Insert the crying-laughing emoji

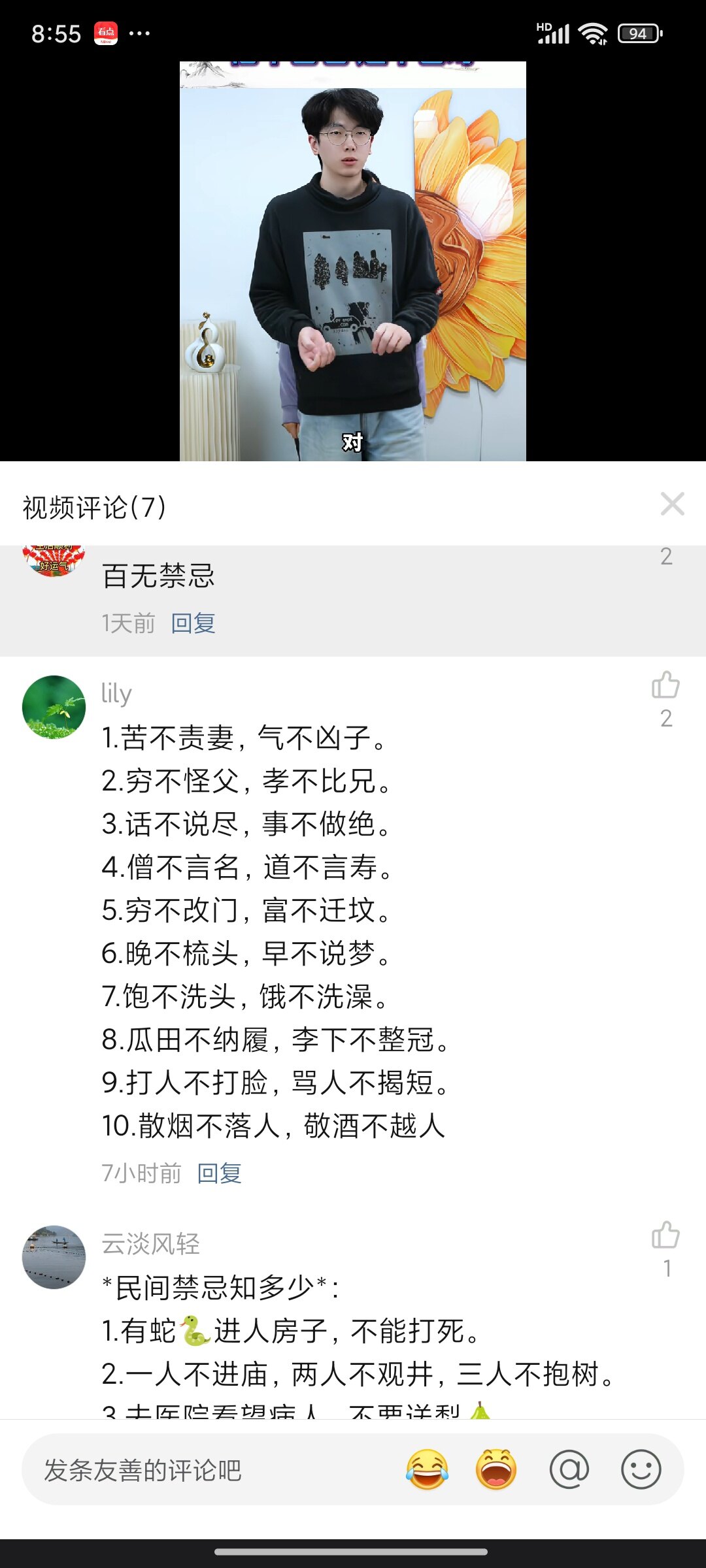click(x=427, y=1470)
